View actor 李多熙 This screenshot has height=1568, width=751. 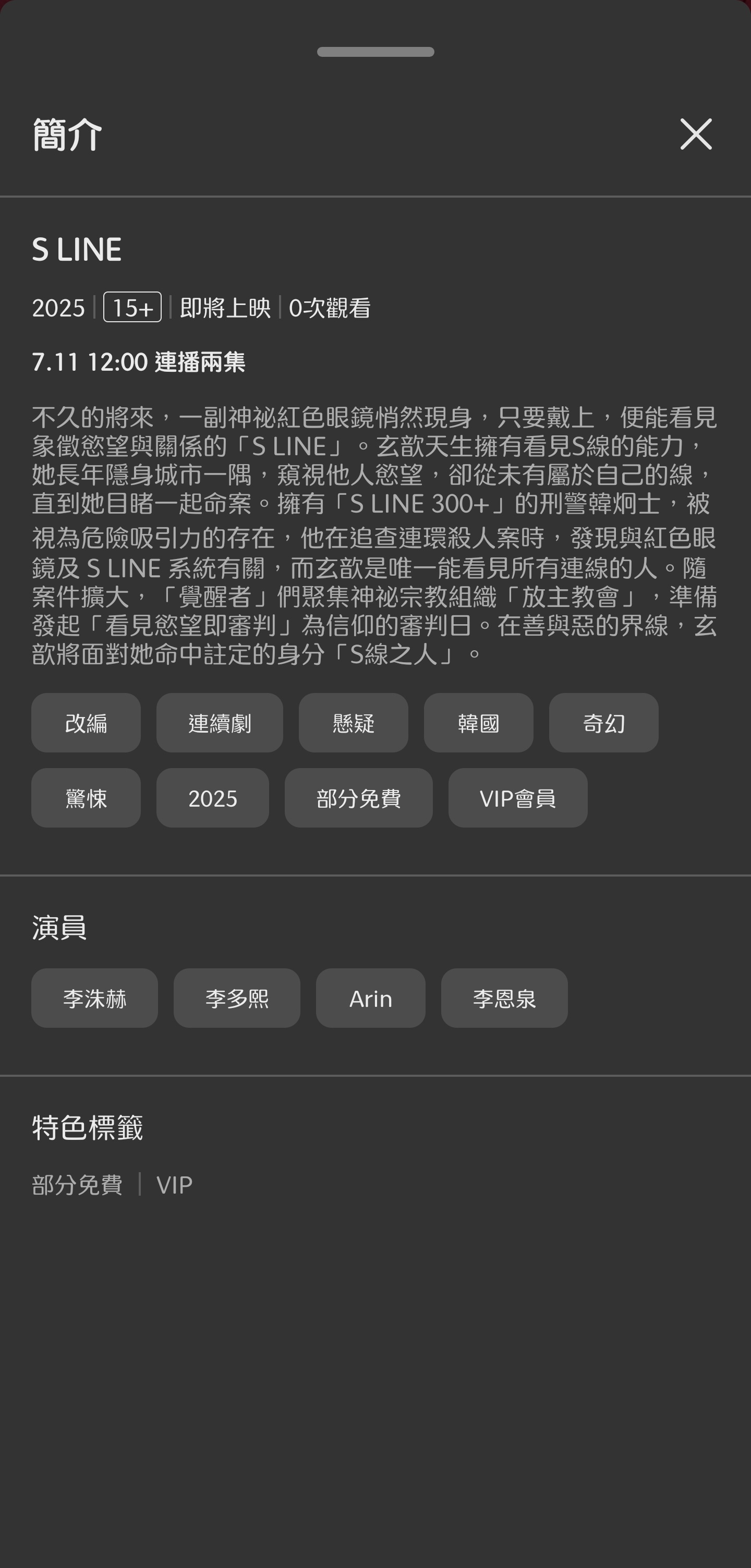237,998
